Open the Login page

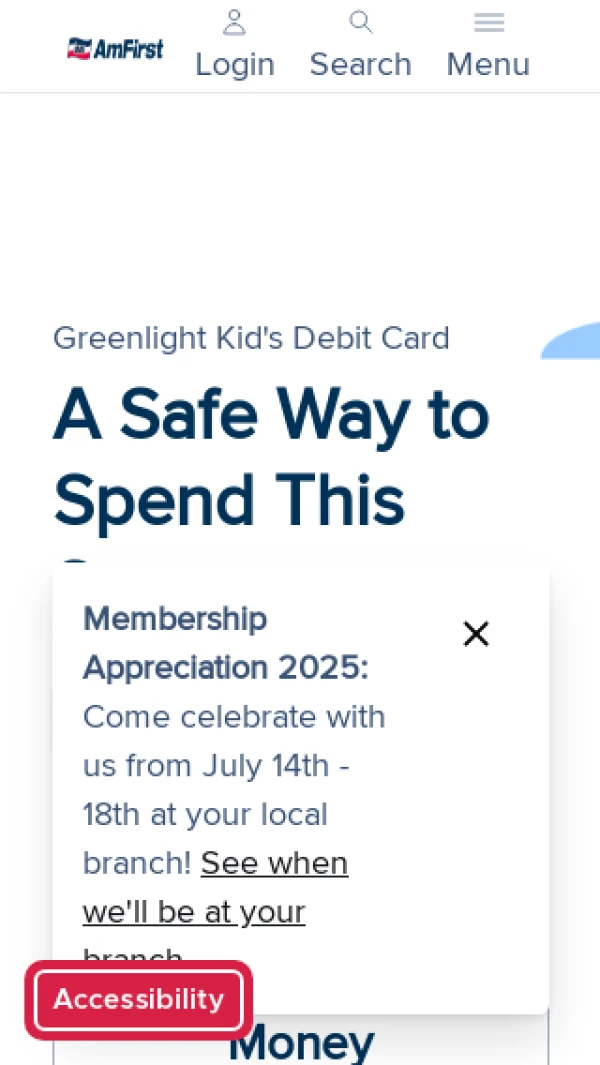pyautogui.click(x=234, y=45)
